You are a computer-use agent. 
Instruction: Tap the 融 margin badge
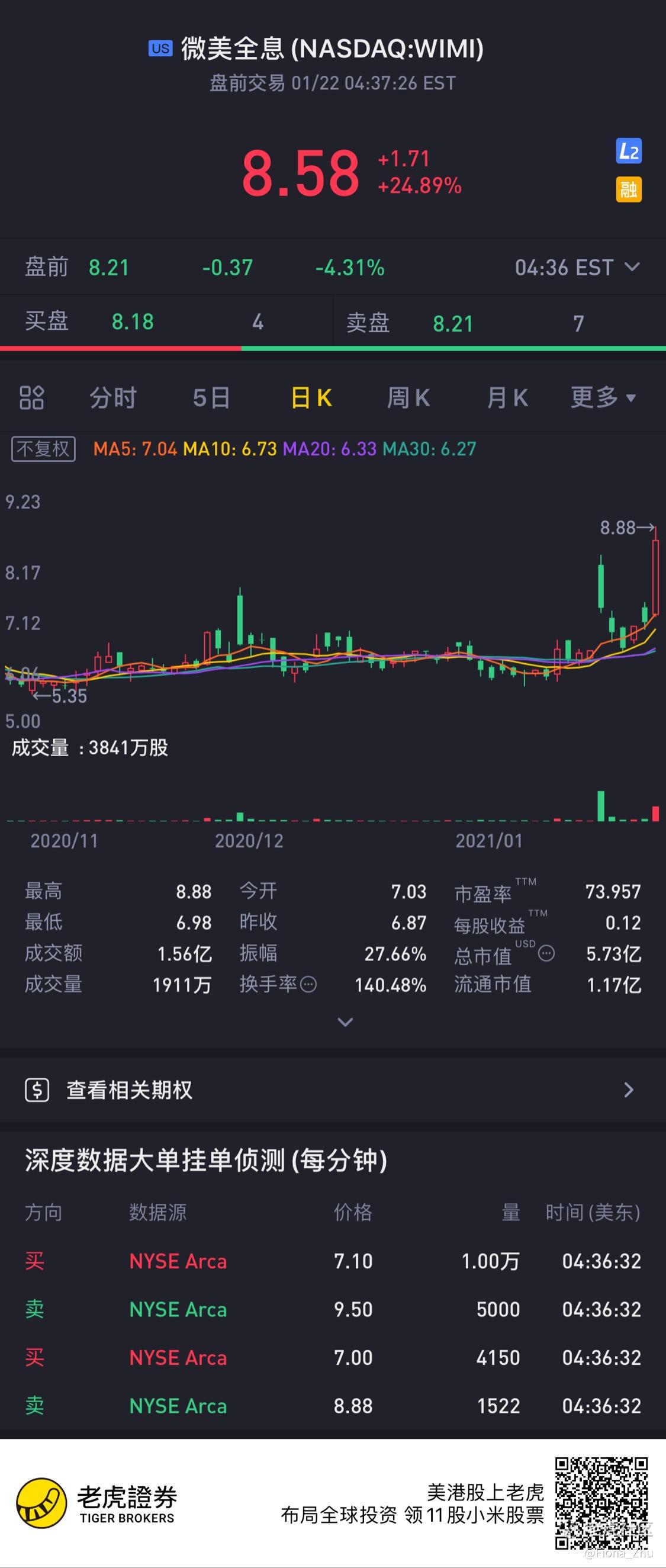pyautogui.click(x=628, y=189)
